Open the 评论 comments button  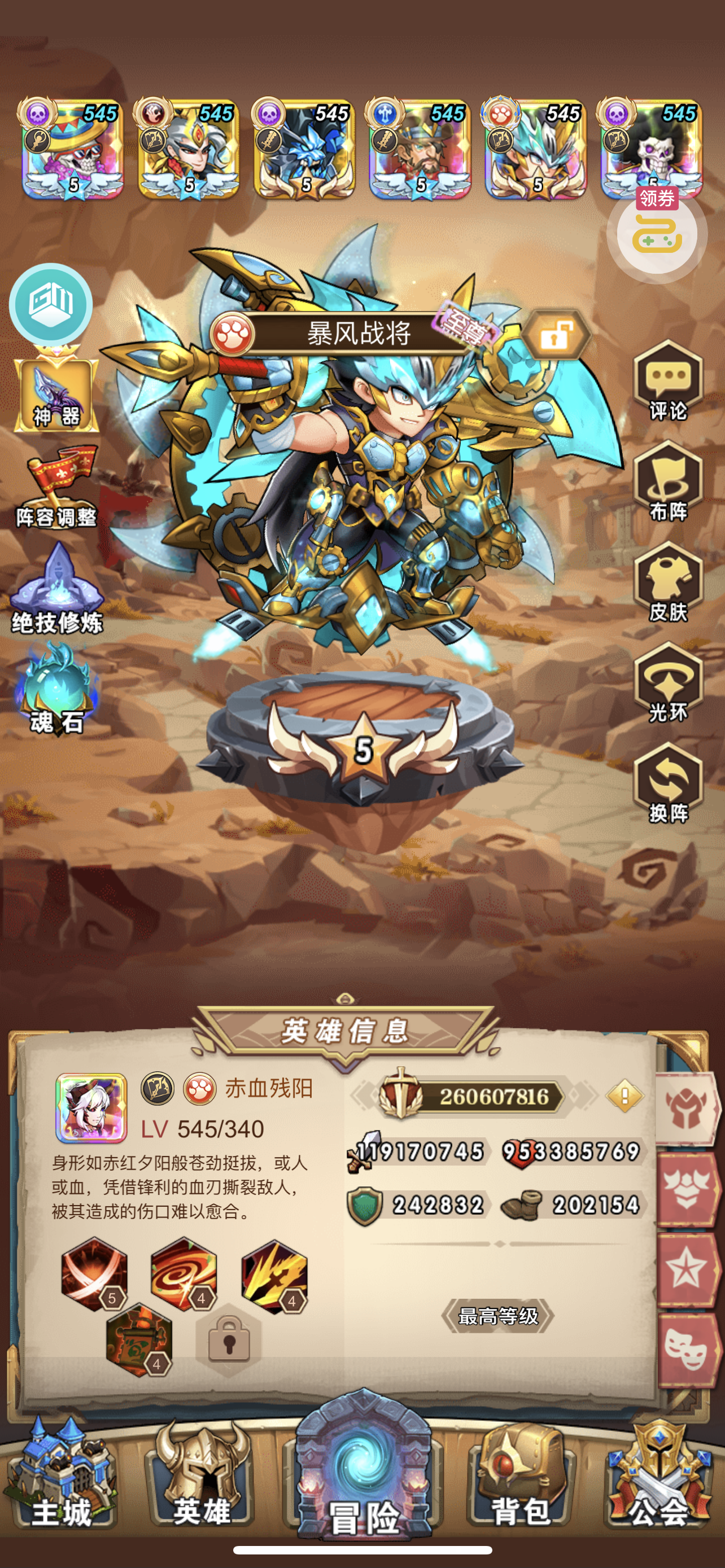point(668,381)
